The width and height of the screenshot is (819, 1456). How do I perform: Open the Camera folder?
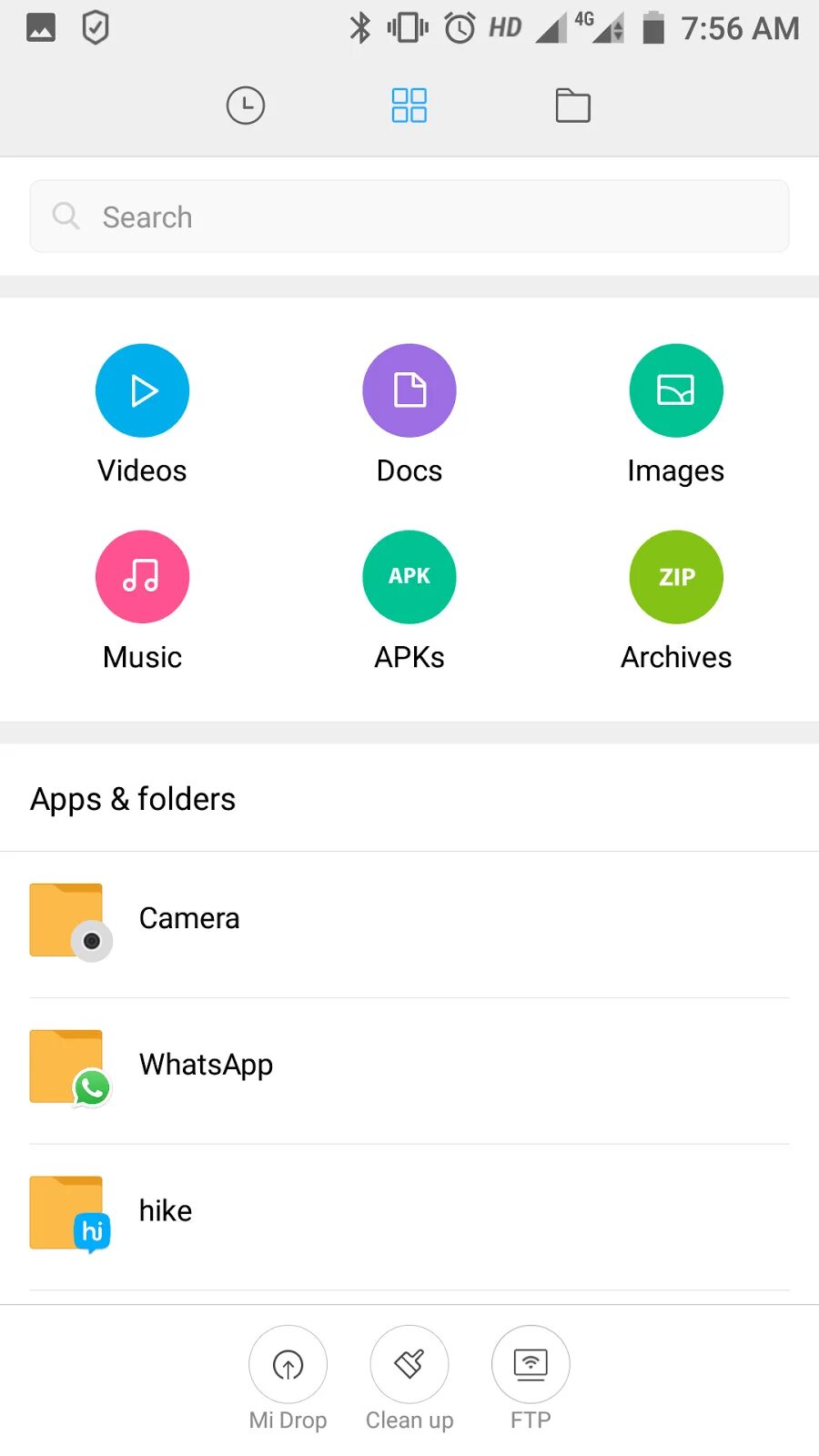coord(409,919)
